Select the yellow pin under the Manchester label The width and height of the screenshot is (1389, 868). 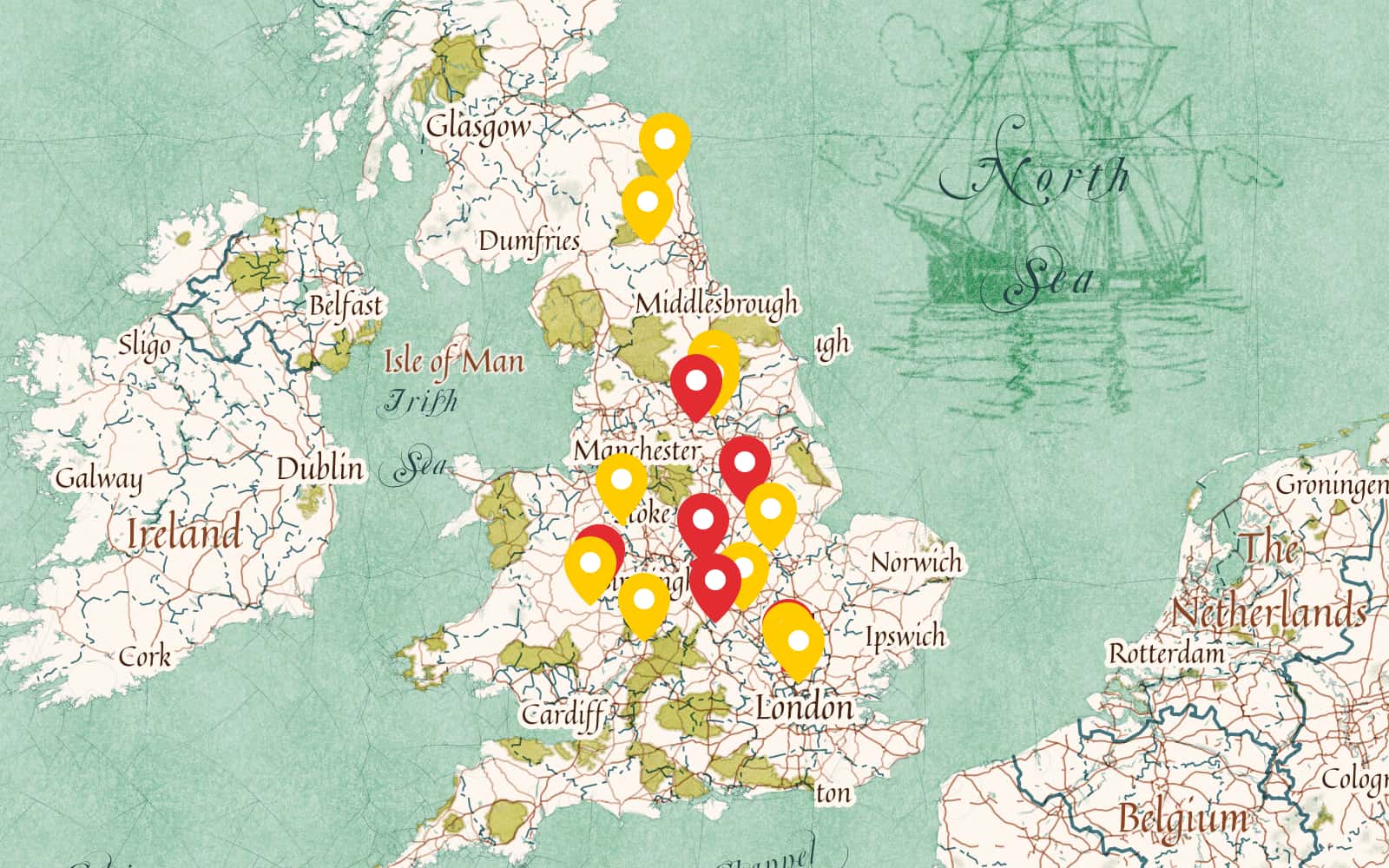coord(622,480)
